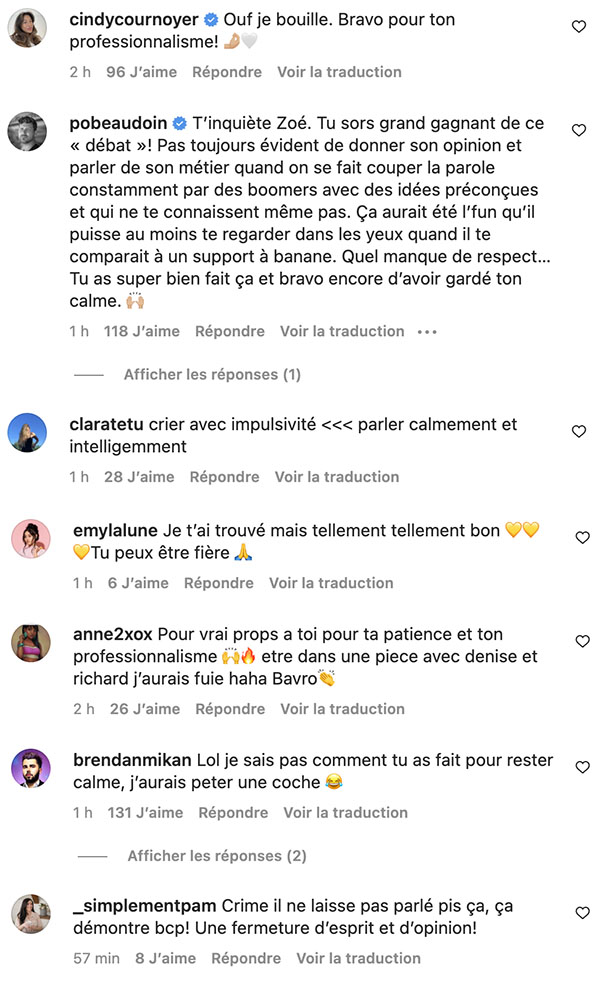Like claratetu's comment

pos(579,432)
